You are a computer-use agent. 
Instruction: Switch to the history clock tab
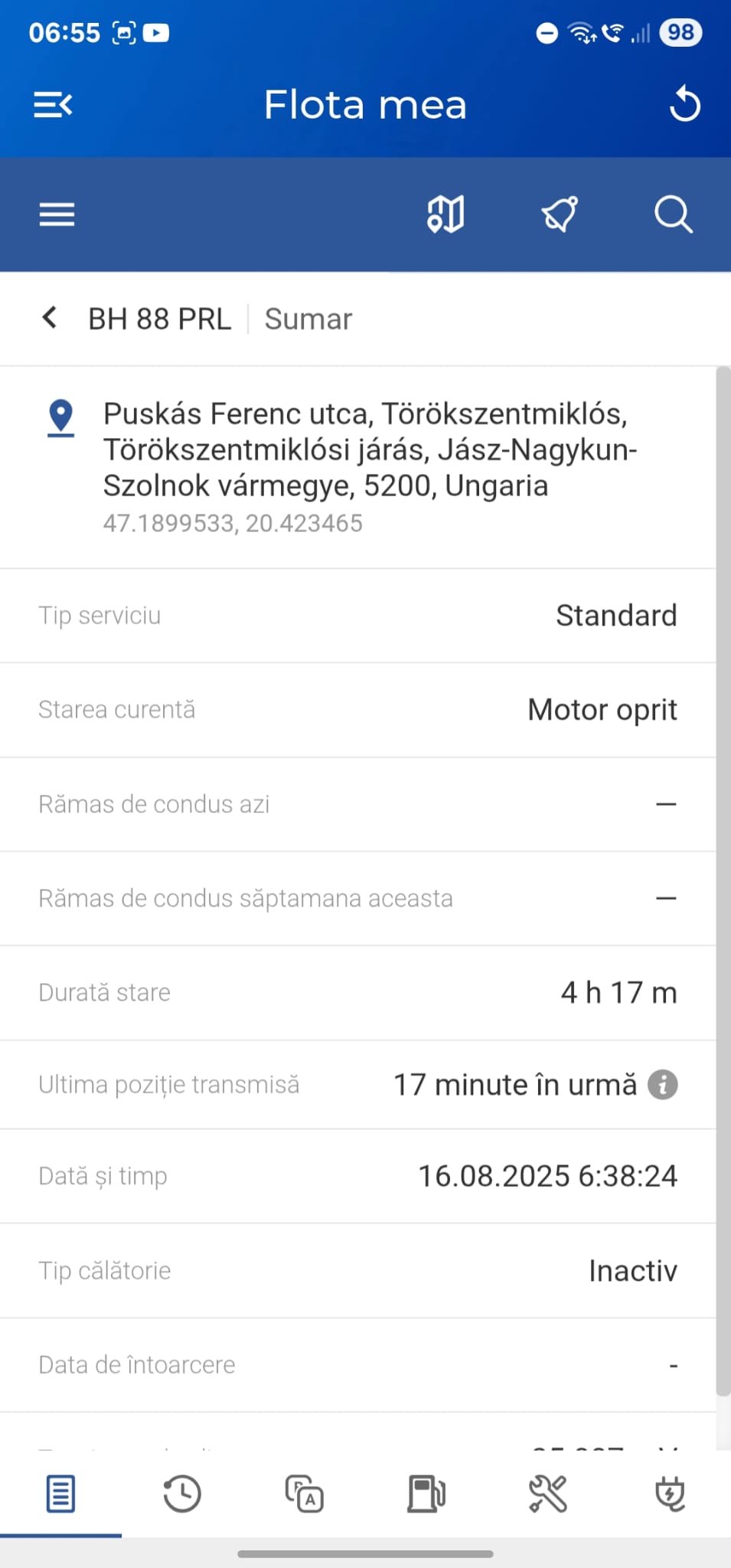coord(182,1494)
